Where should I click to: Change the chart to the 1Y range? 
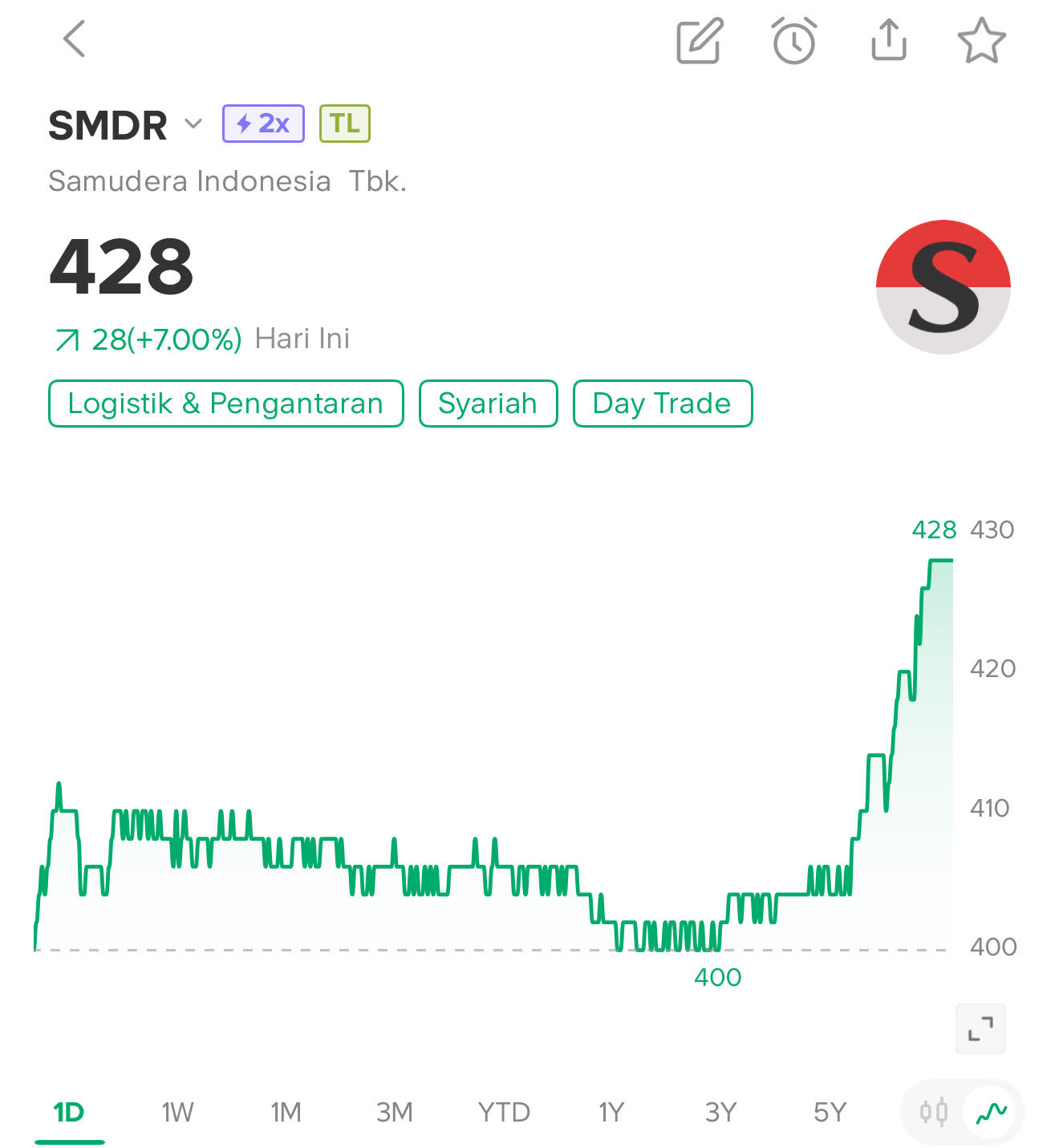611,1112
